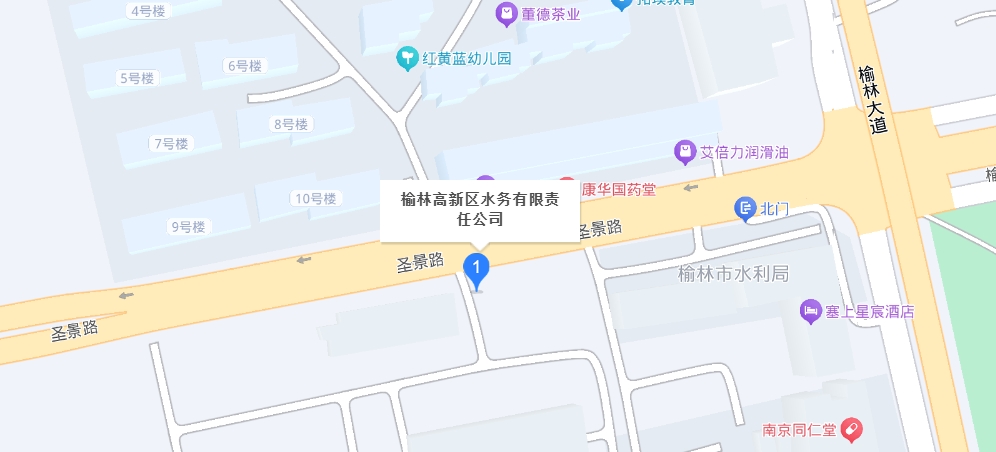Select the 红黄蓝幼儿园 map point

(407, 59)
